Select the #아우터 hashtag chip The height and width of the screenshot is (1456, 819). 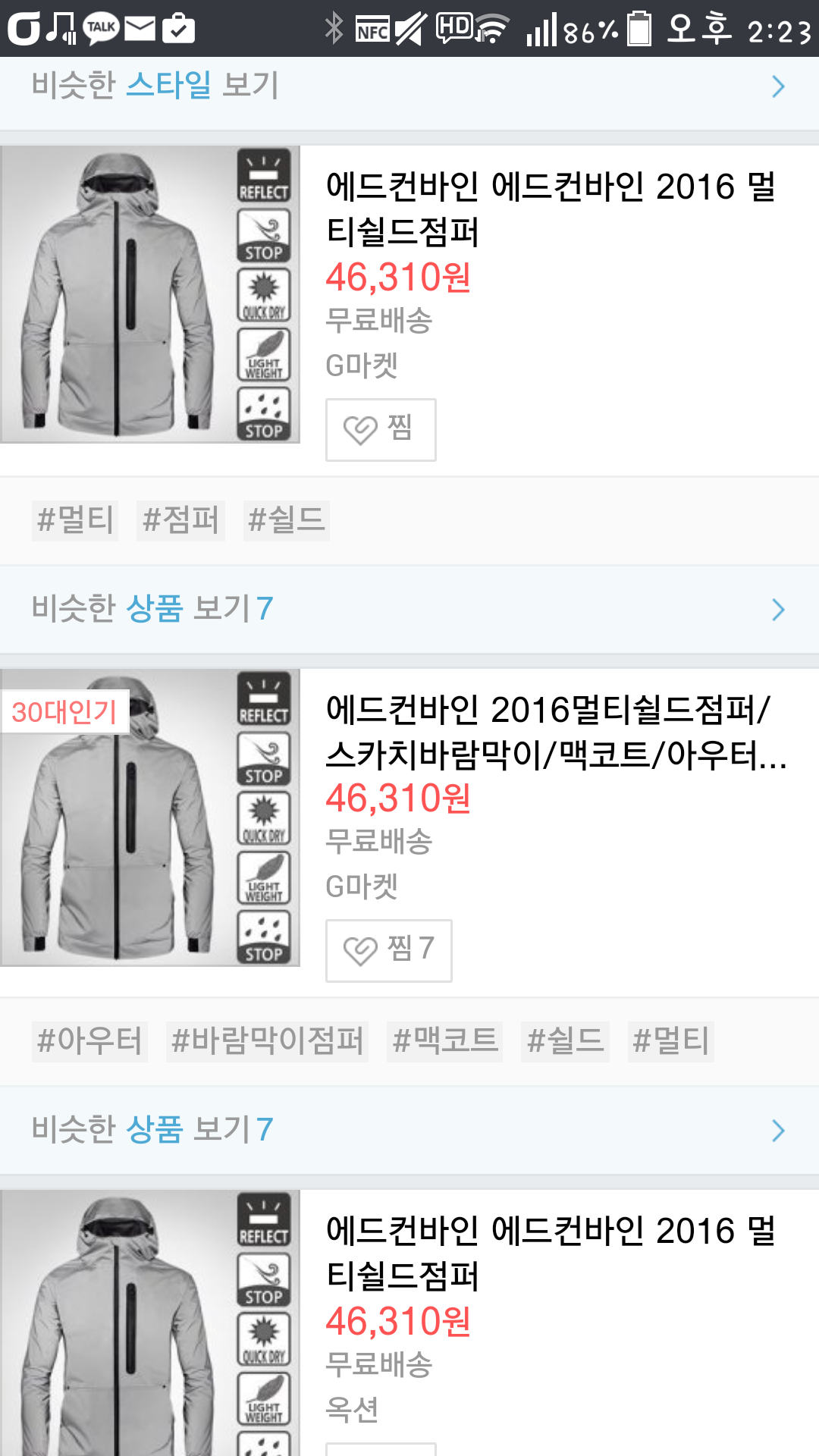(89, 1041)
